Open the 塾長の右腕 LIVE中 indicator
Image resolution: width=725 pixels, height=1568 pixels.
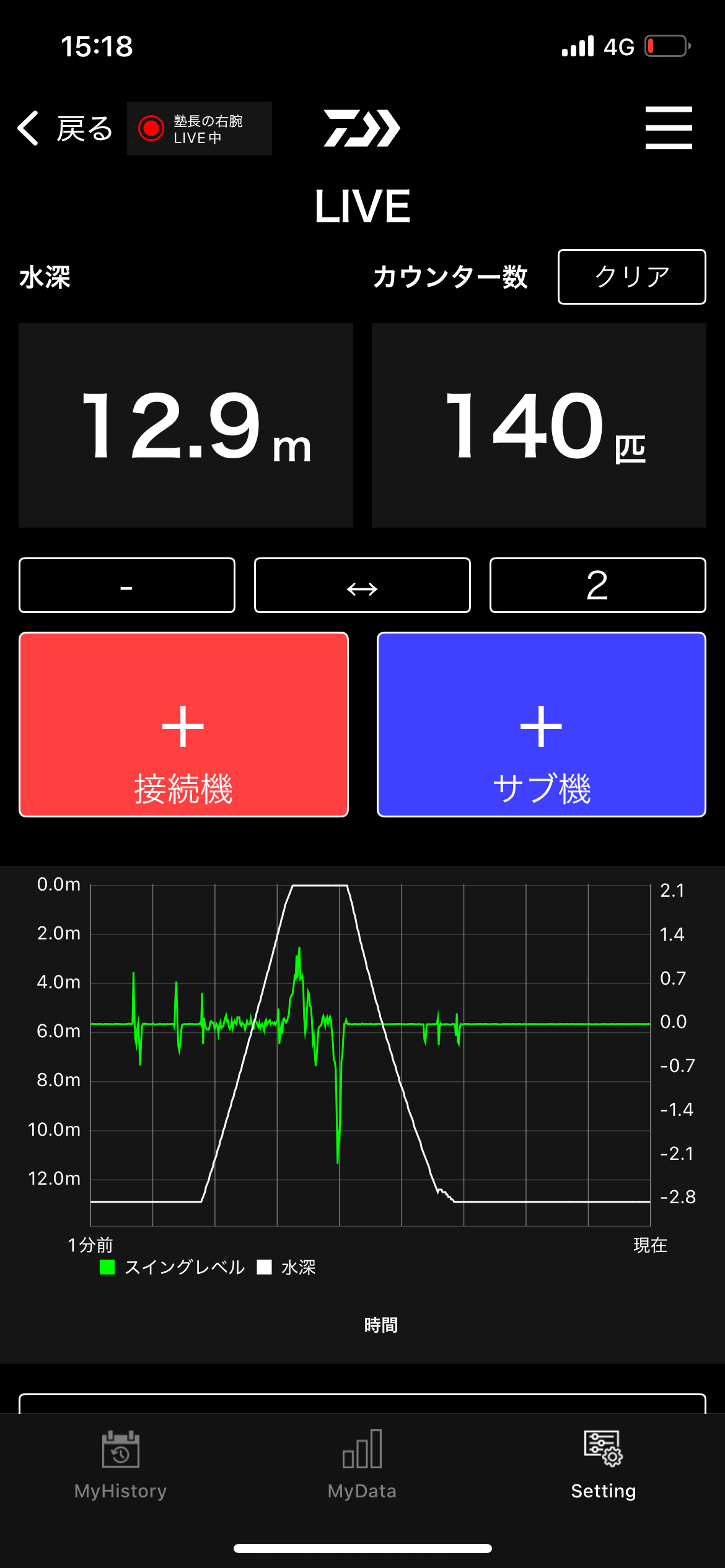tap(199, 129)
